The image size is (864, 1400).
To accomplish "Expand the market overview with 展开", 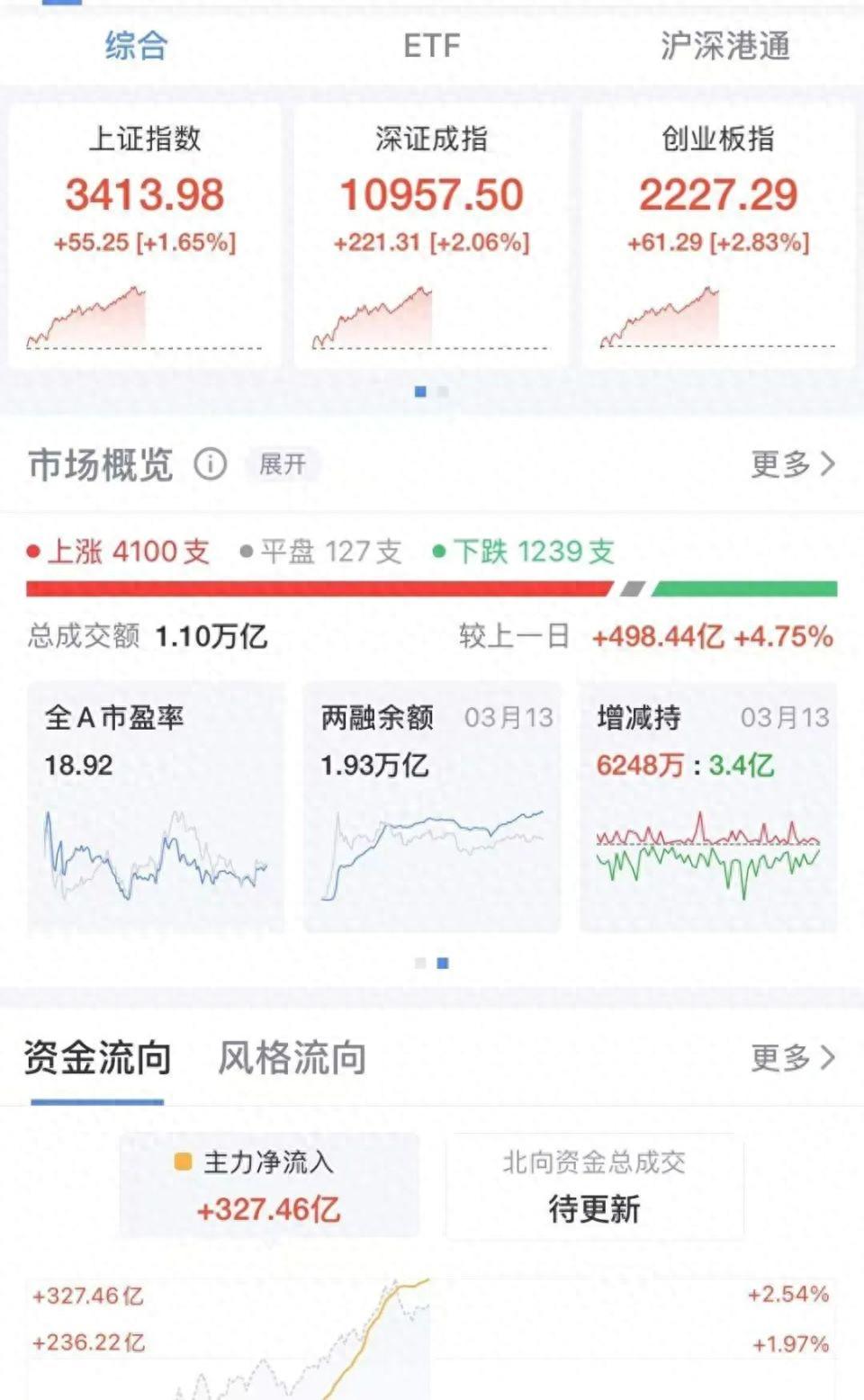I will (283, 464).
